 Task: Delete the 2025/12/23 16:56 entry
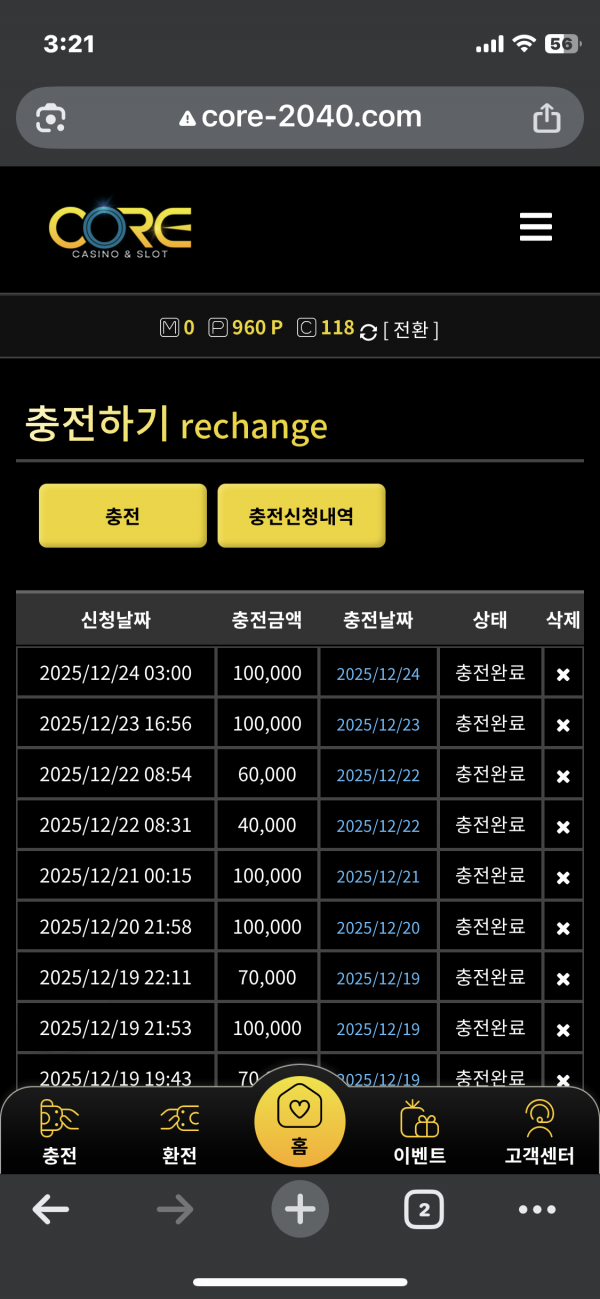pos(563,725)
